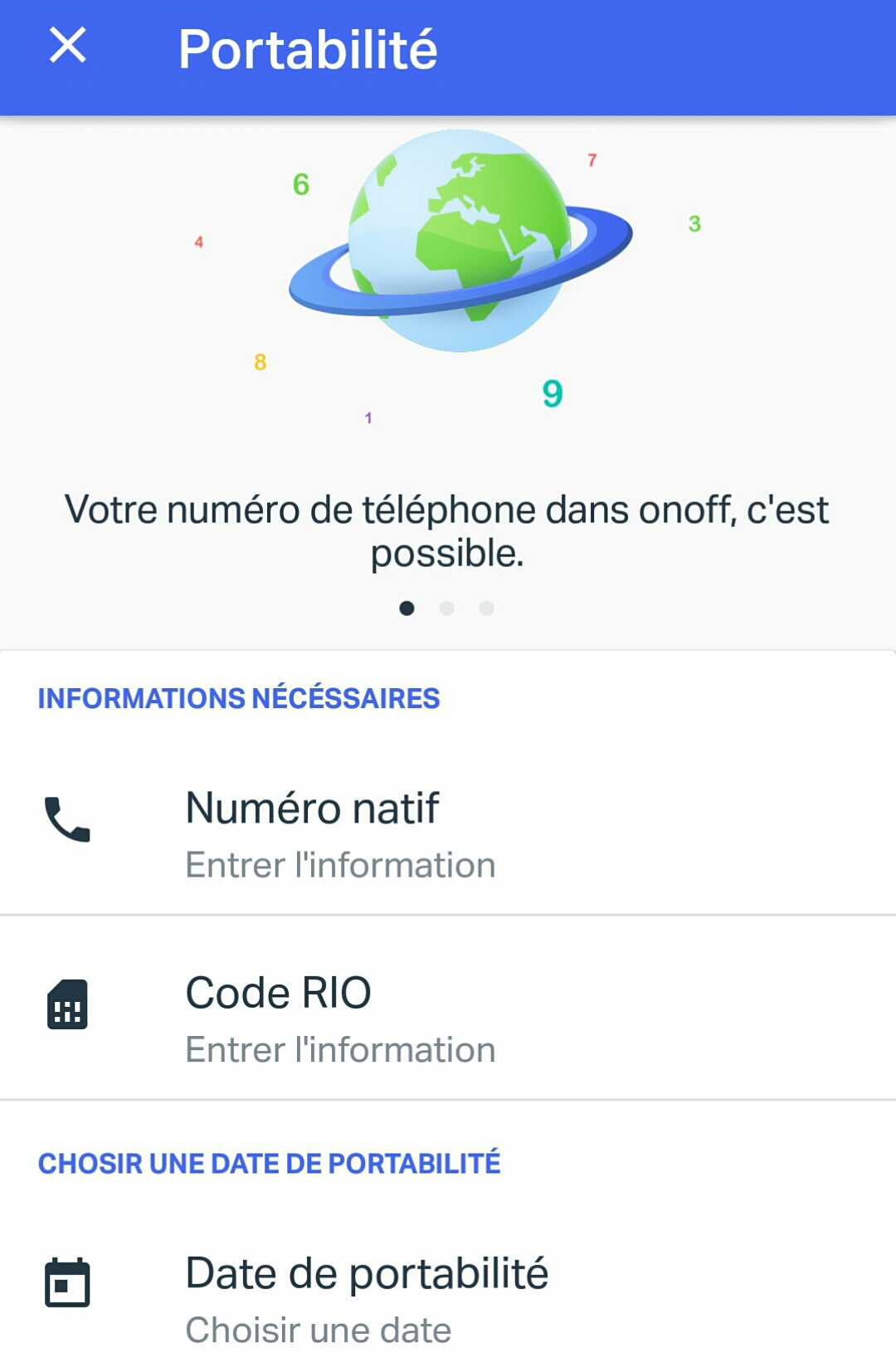Tap the Portabilité title bar
Image resolution: width=896 pixels, height=1358 pixels.
click(x=310, y=47)
